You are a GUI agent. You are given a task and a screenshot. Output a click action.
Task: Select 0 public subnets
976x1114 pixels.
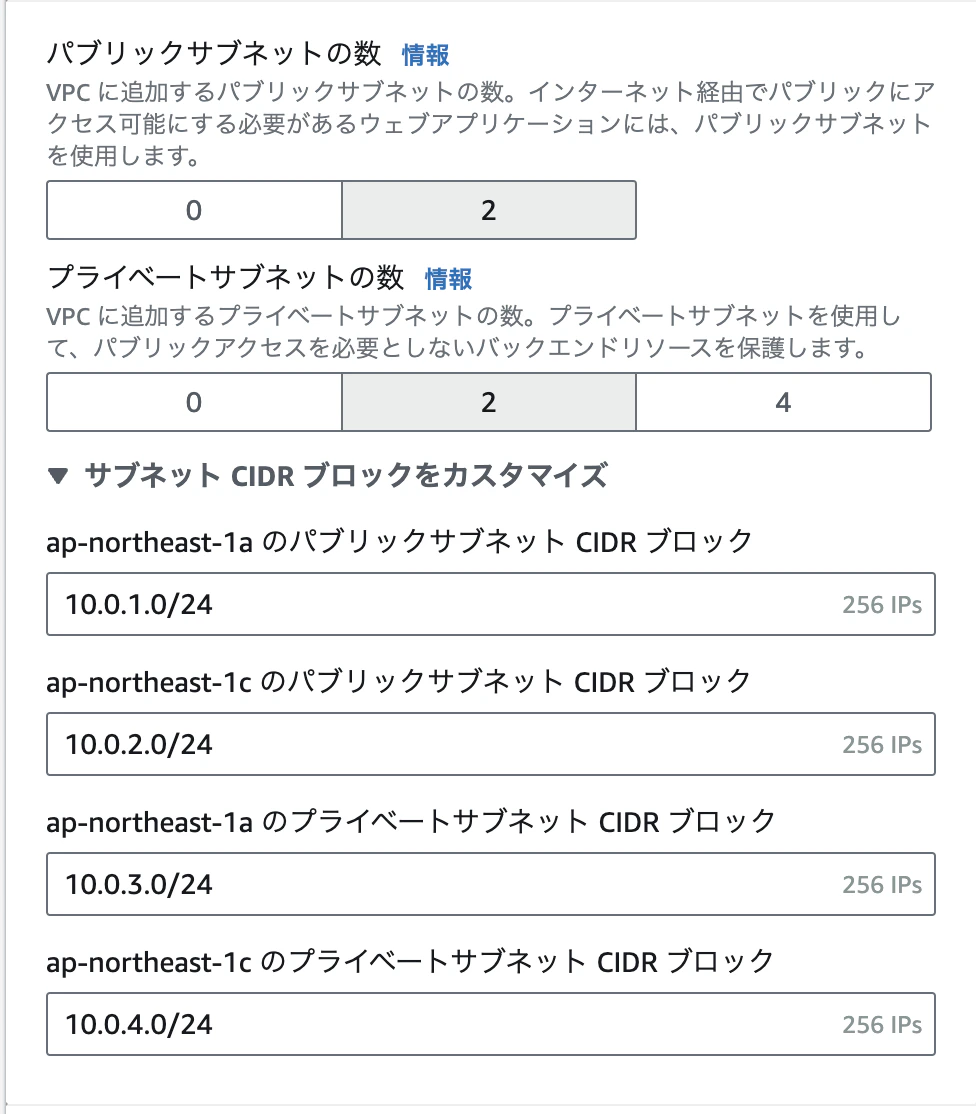(x=194, y=210)
